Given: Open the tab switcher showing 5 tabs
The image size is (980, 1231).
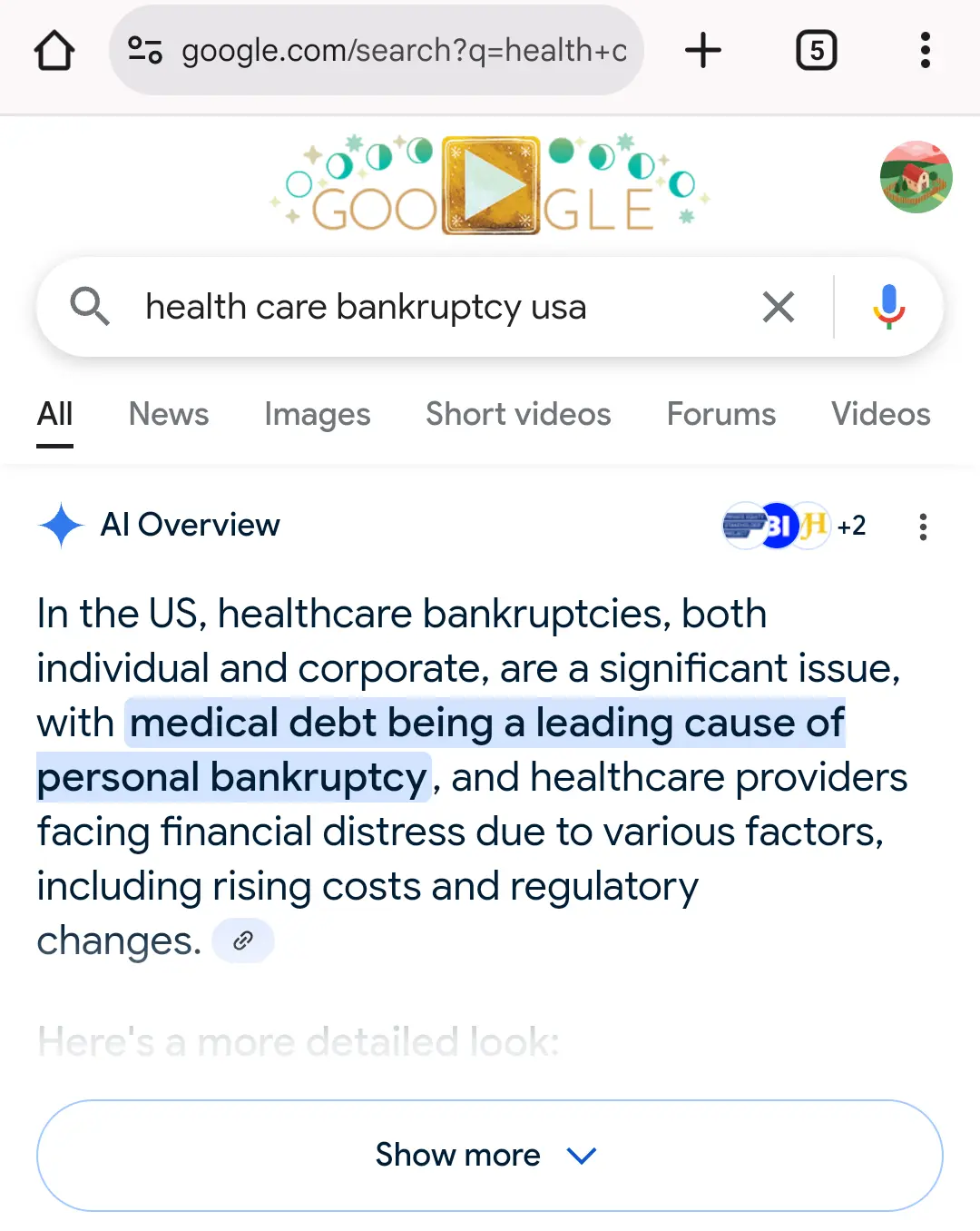Looking at the screenshot, I should tap(816, 51).
